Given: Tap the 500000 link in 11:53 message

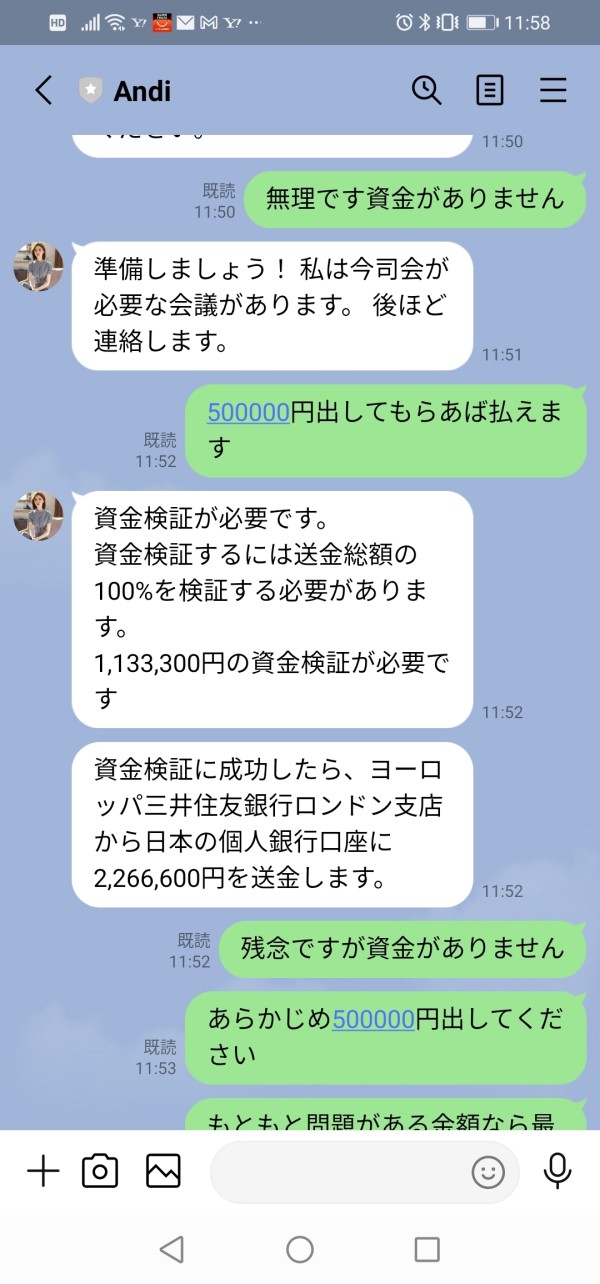Looking at the screenshot, I should 373,1019.
